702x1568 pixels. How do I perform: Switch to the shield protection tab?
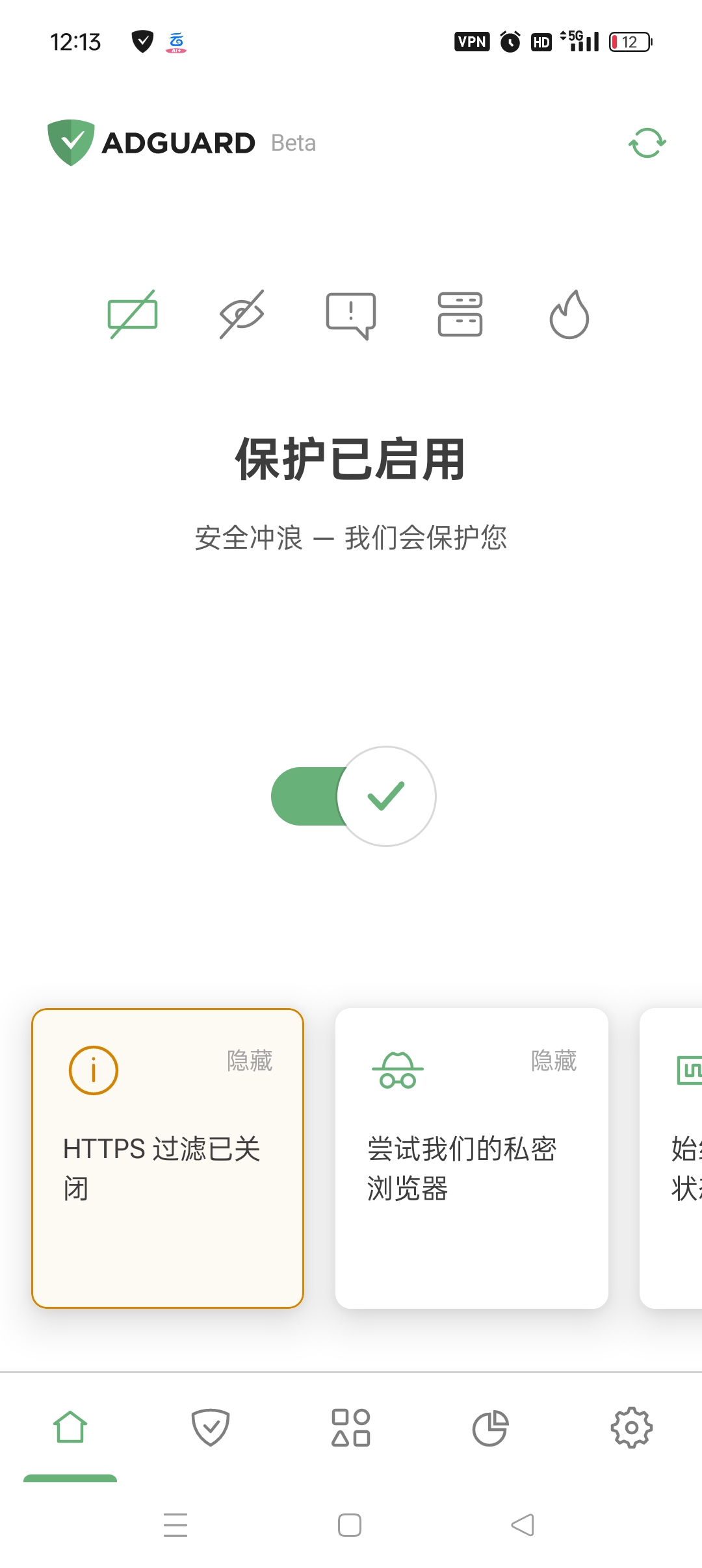click(x=211, y=1427)
